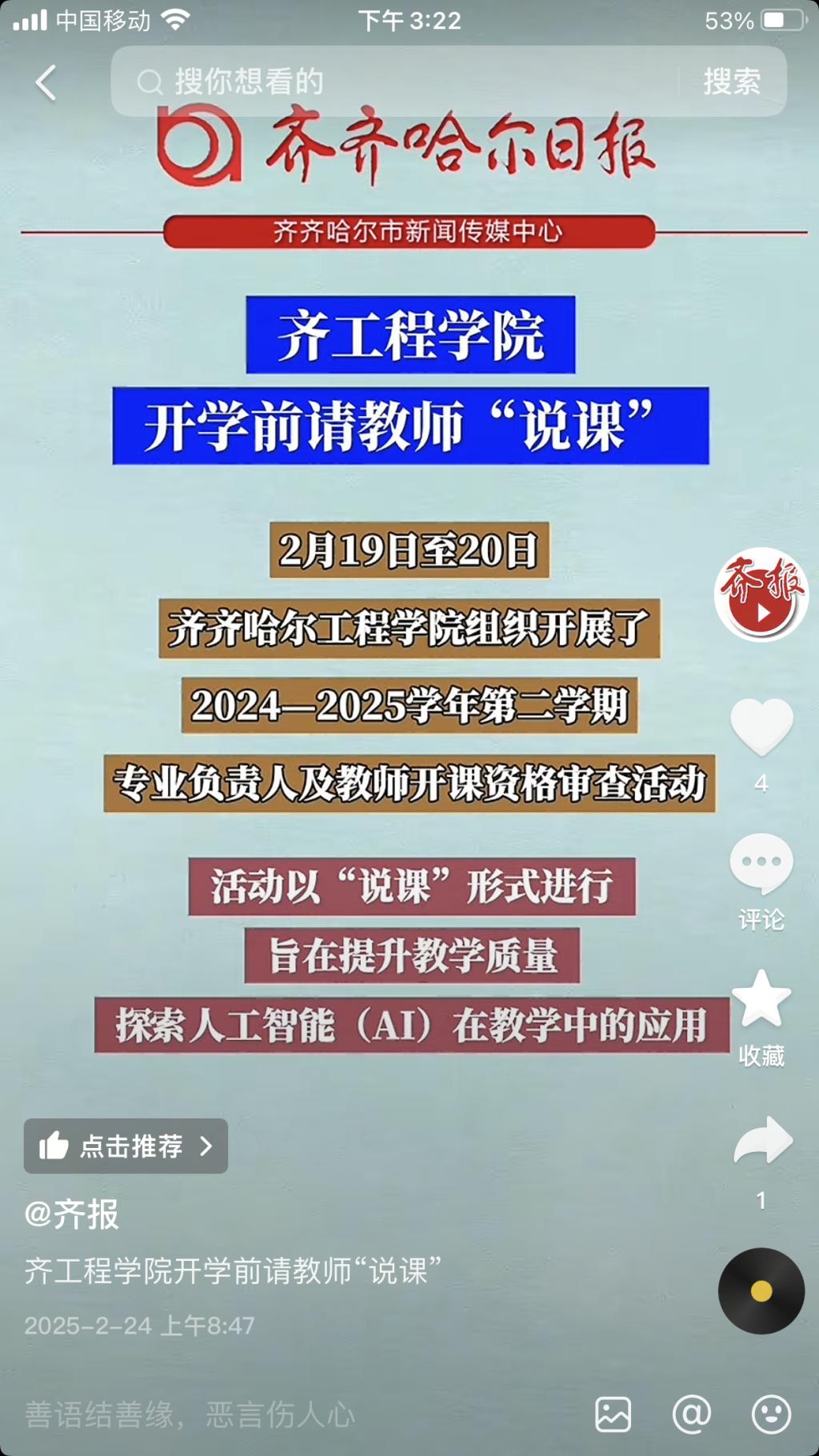Open the 评论 comments
This screenshot has height=1456, width=819.
tap(761, 864)
